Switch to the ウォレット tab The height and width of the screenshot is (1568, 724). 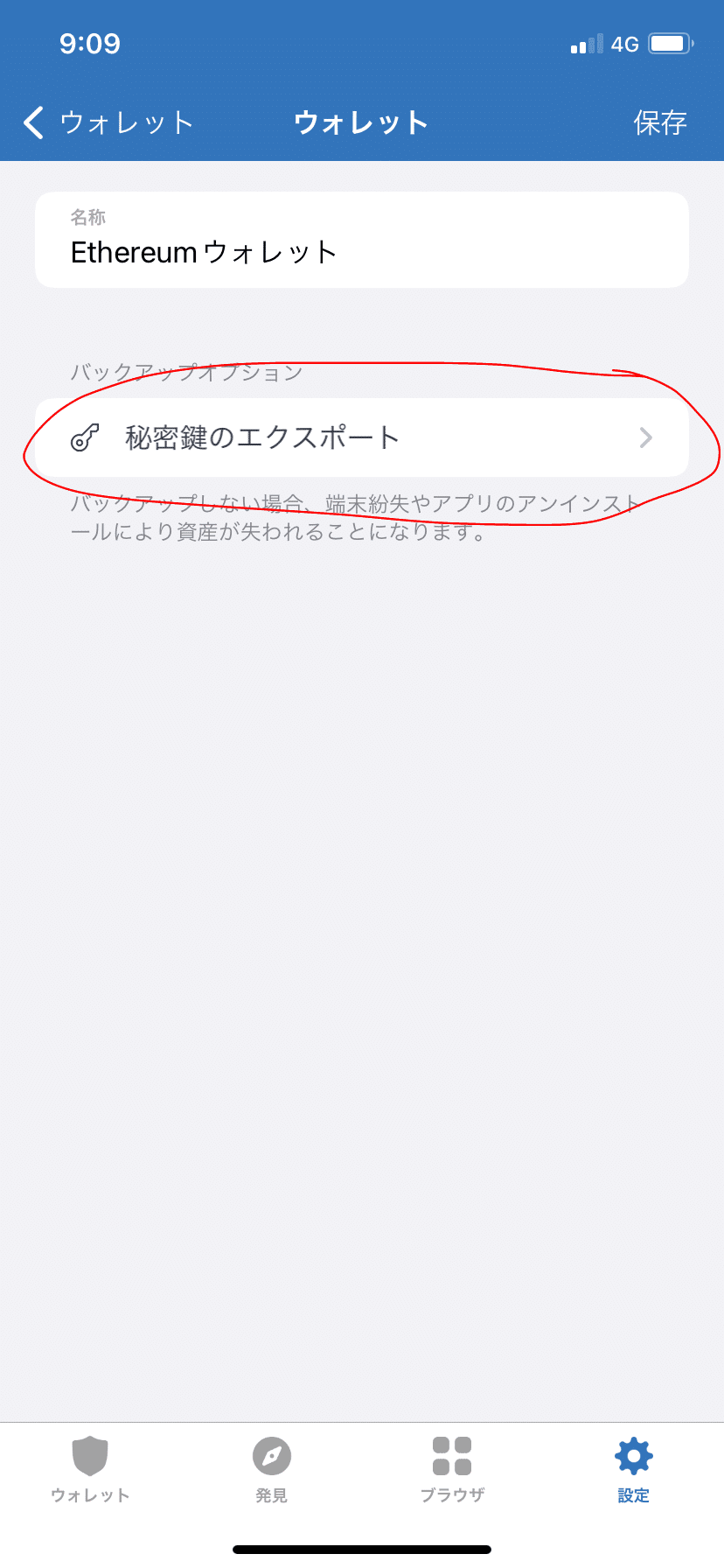click(90, 1470)
